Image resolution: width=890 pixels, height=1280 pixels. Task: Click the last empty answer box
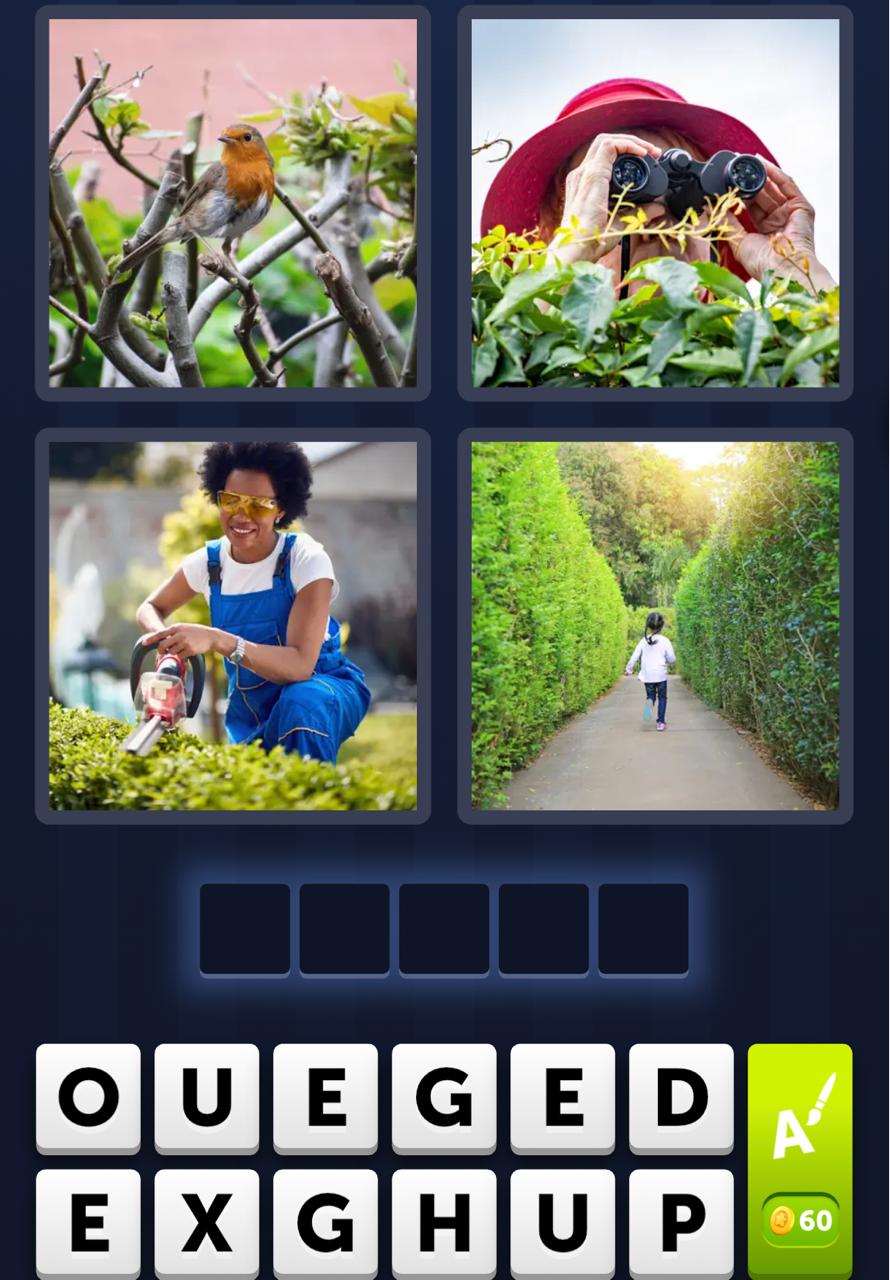pos(643,928)
